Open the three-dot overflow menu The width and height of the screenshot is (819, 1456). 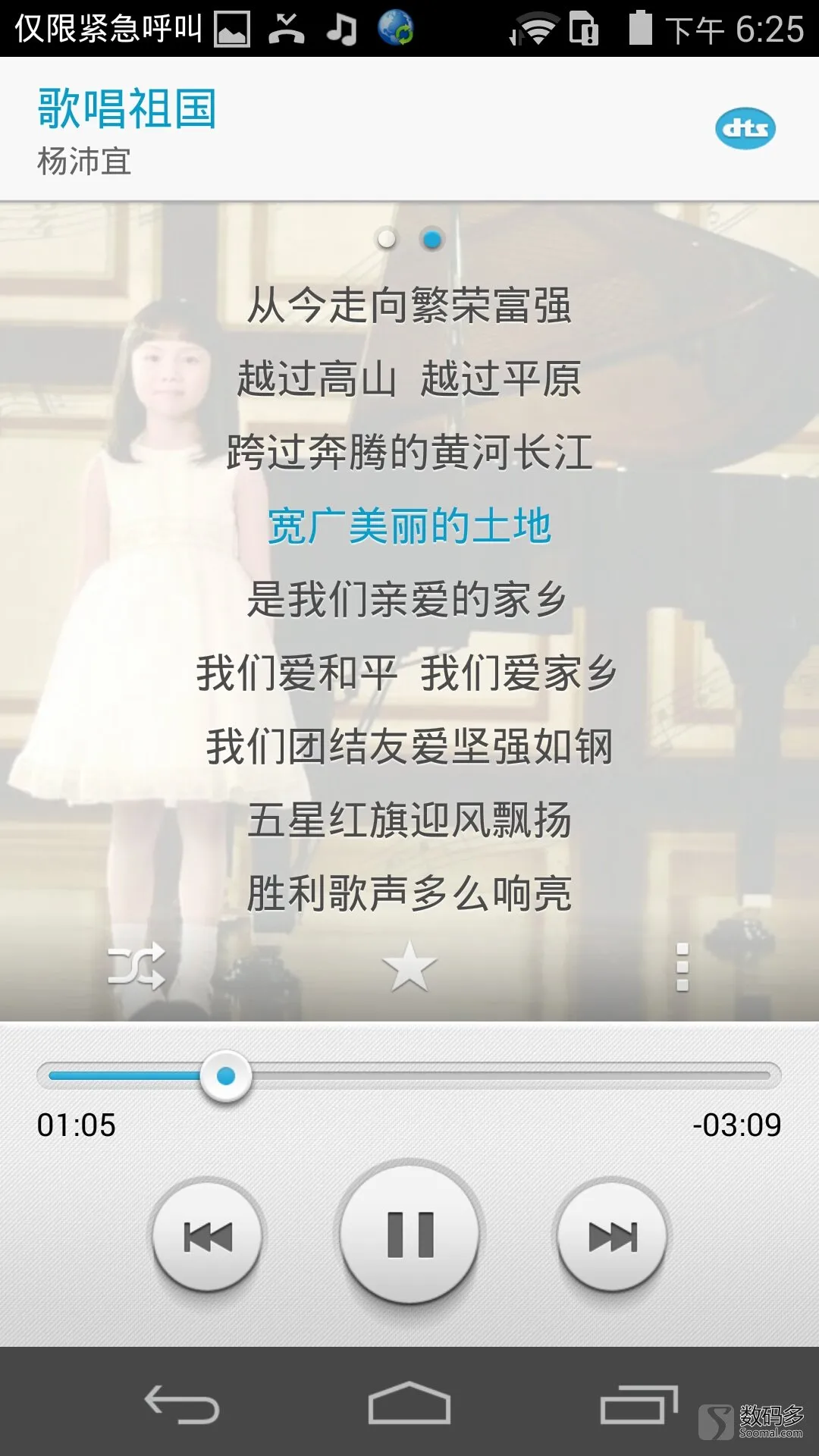(x=682, y=967)
